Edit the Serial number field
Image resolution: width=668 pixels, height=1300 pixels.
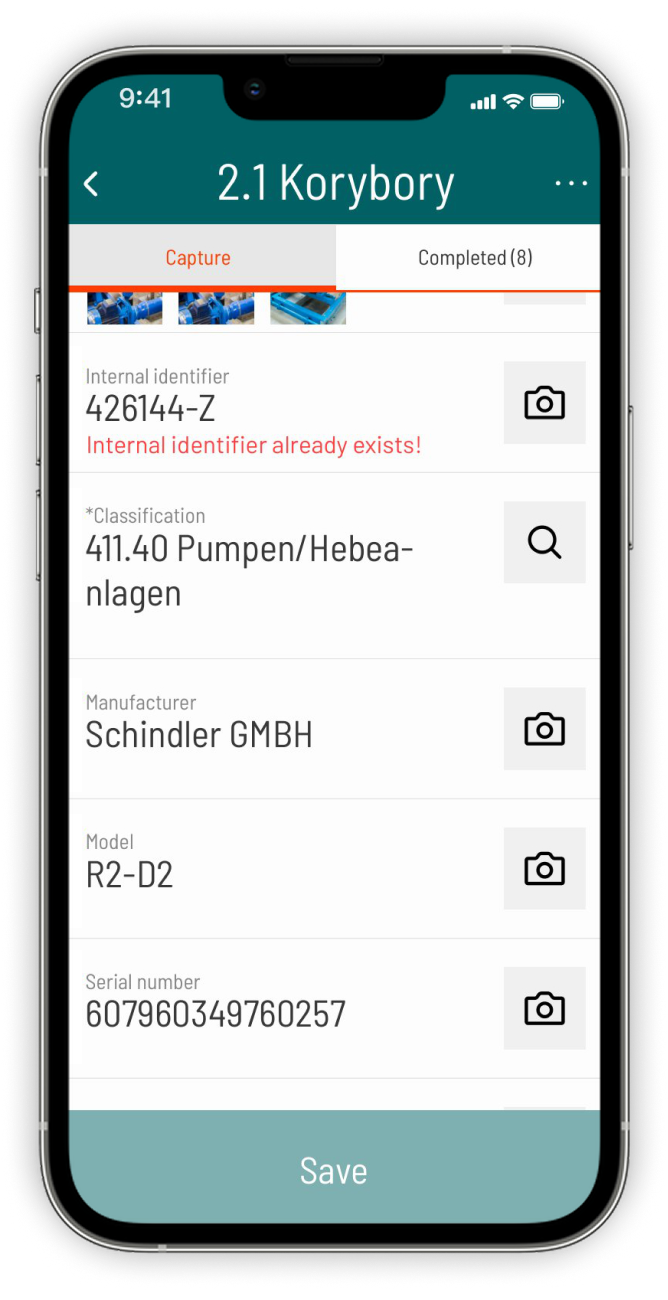(215, 1015)
